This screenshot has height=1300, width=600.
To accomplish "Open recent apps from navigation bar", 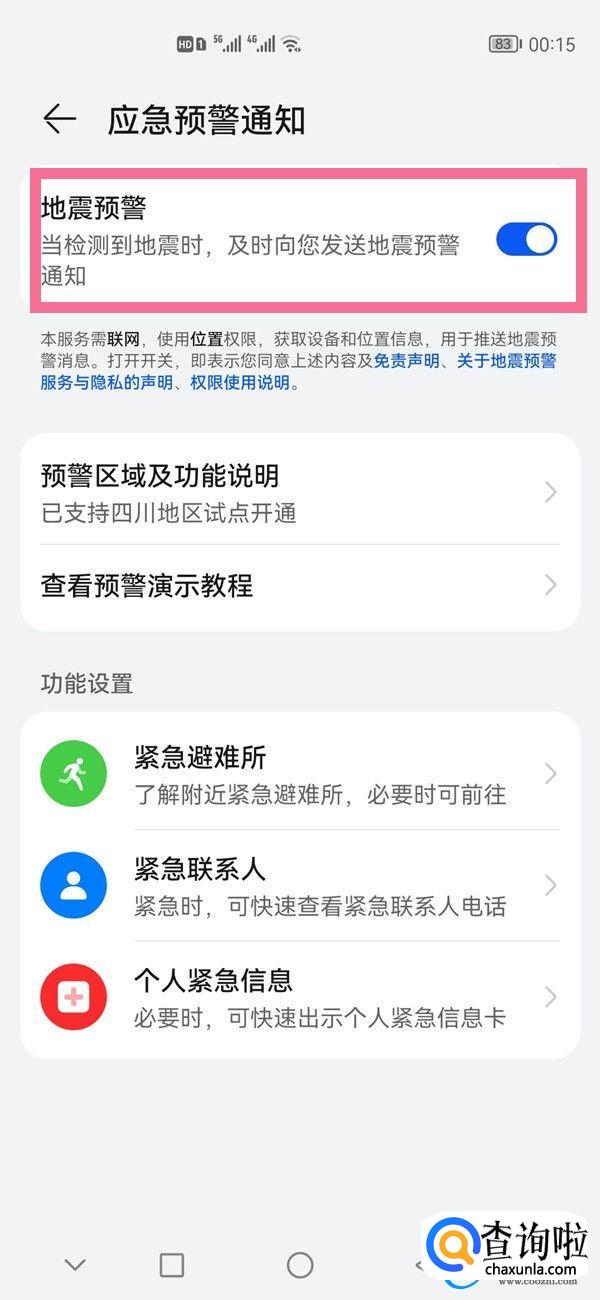I will (x=172, y=1265).
